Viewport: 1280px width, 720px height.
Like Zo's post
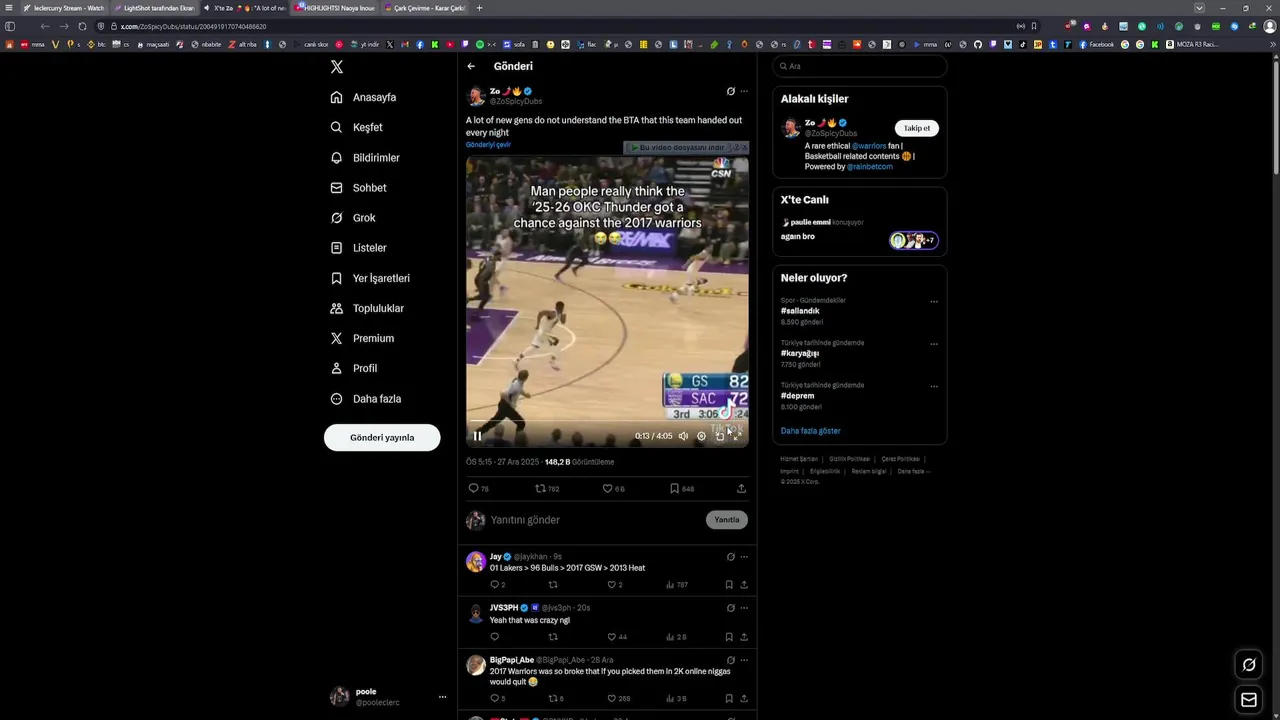pyautogui.click(x=607, y=489)
